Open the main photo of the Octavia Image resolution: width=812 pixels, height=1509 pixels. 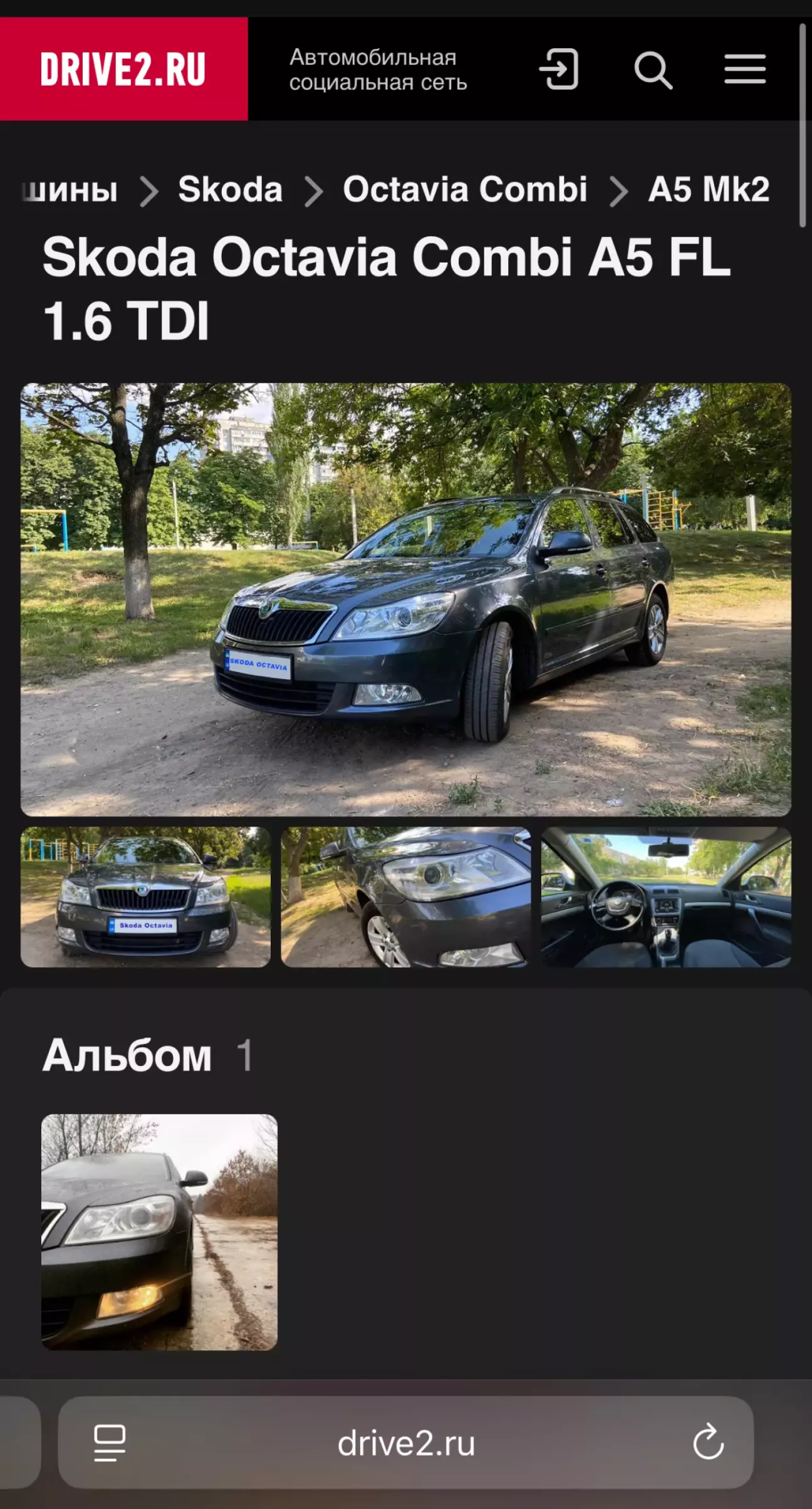(405, 599)
